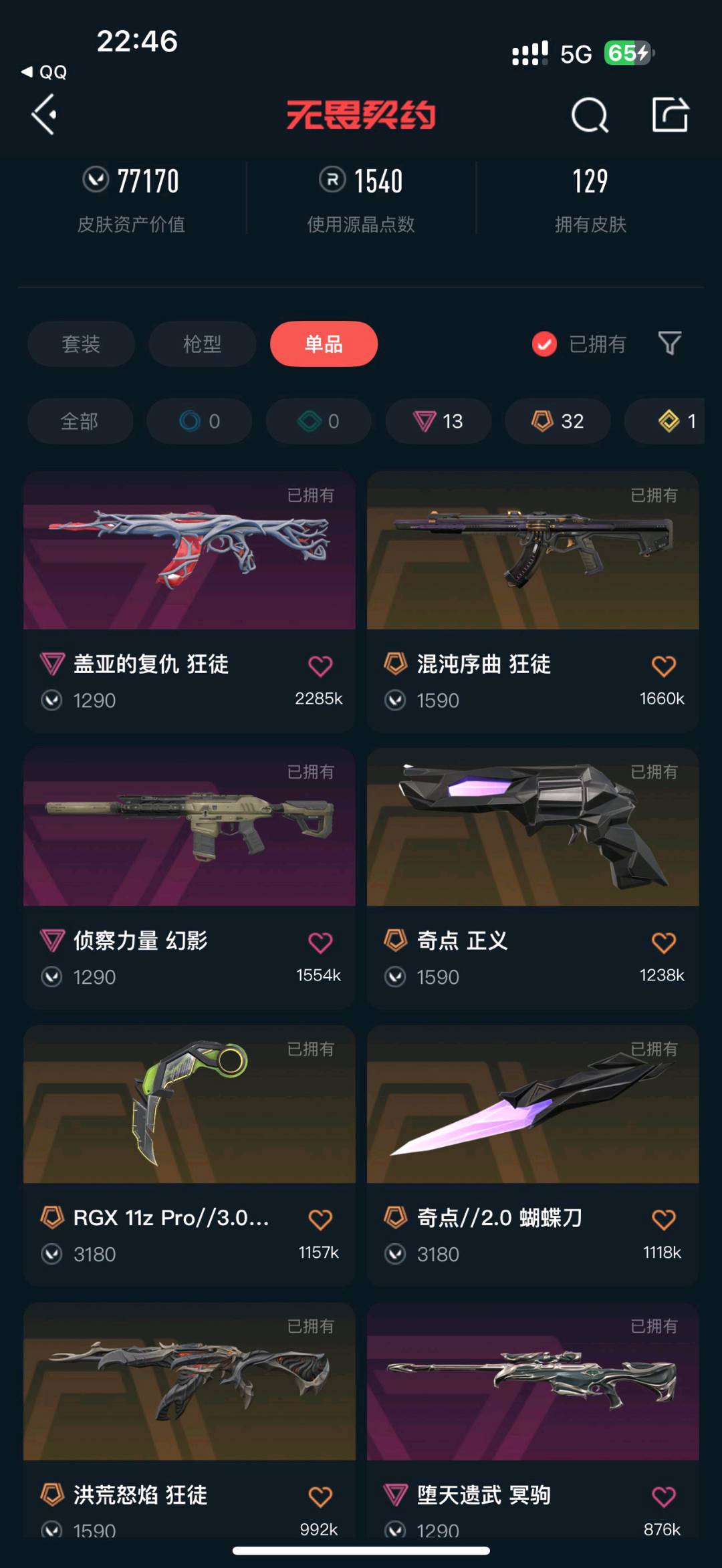Image resolution: width=722 pixels, height=1568 pixels.
Task: Go back using the top-left arrow
Action: pos(44,115)
